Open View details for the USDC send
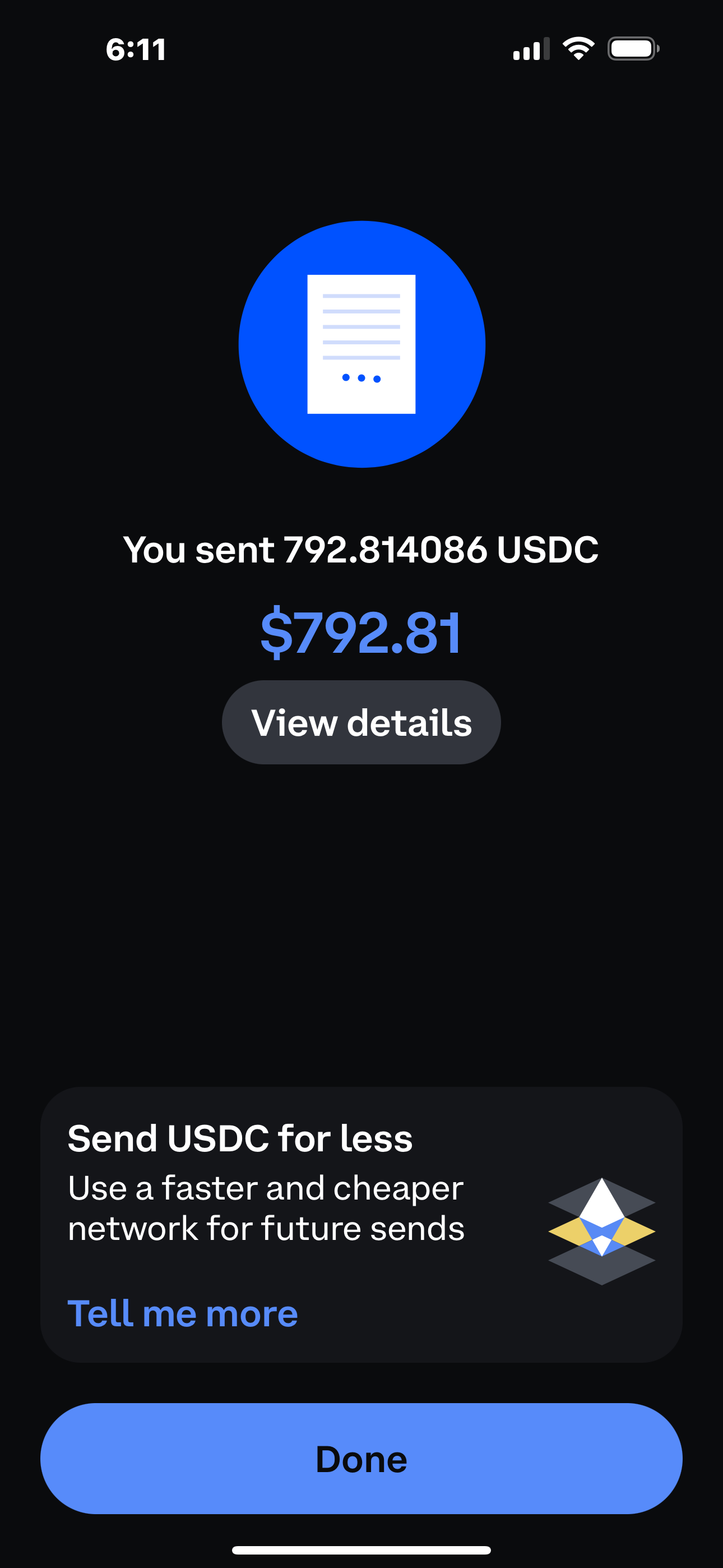723x1568 pixels. (x=361, y=722)
